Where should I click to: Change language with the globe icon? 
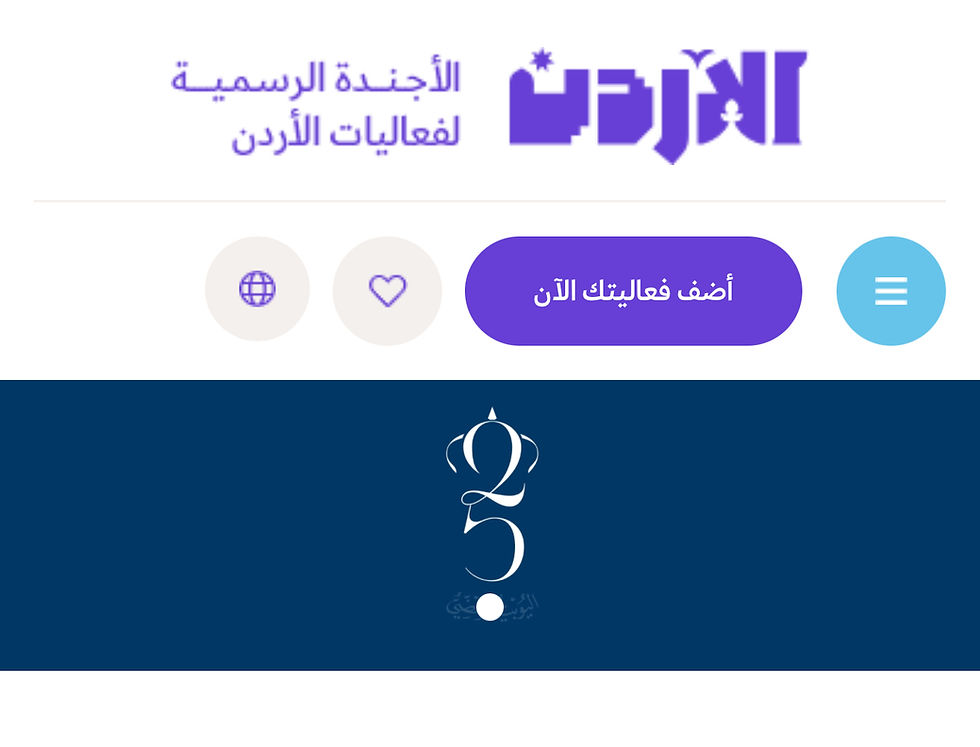tap(257, 289)
